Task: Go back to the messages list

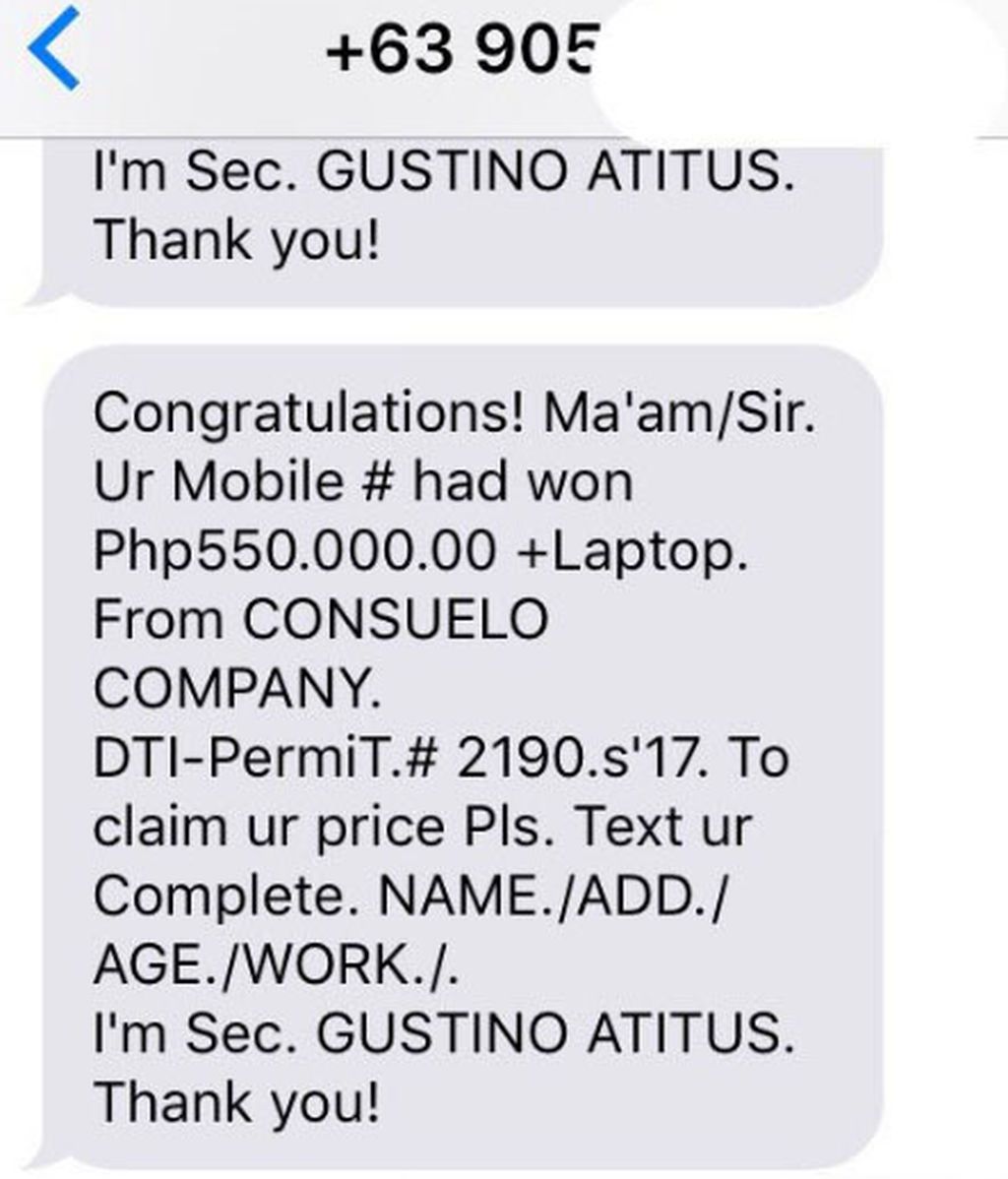Action: 54,49
